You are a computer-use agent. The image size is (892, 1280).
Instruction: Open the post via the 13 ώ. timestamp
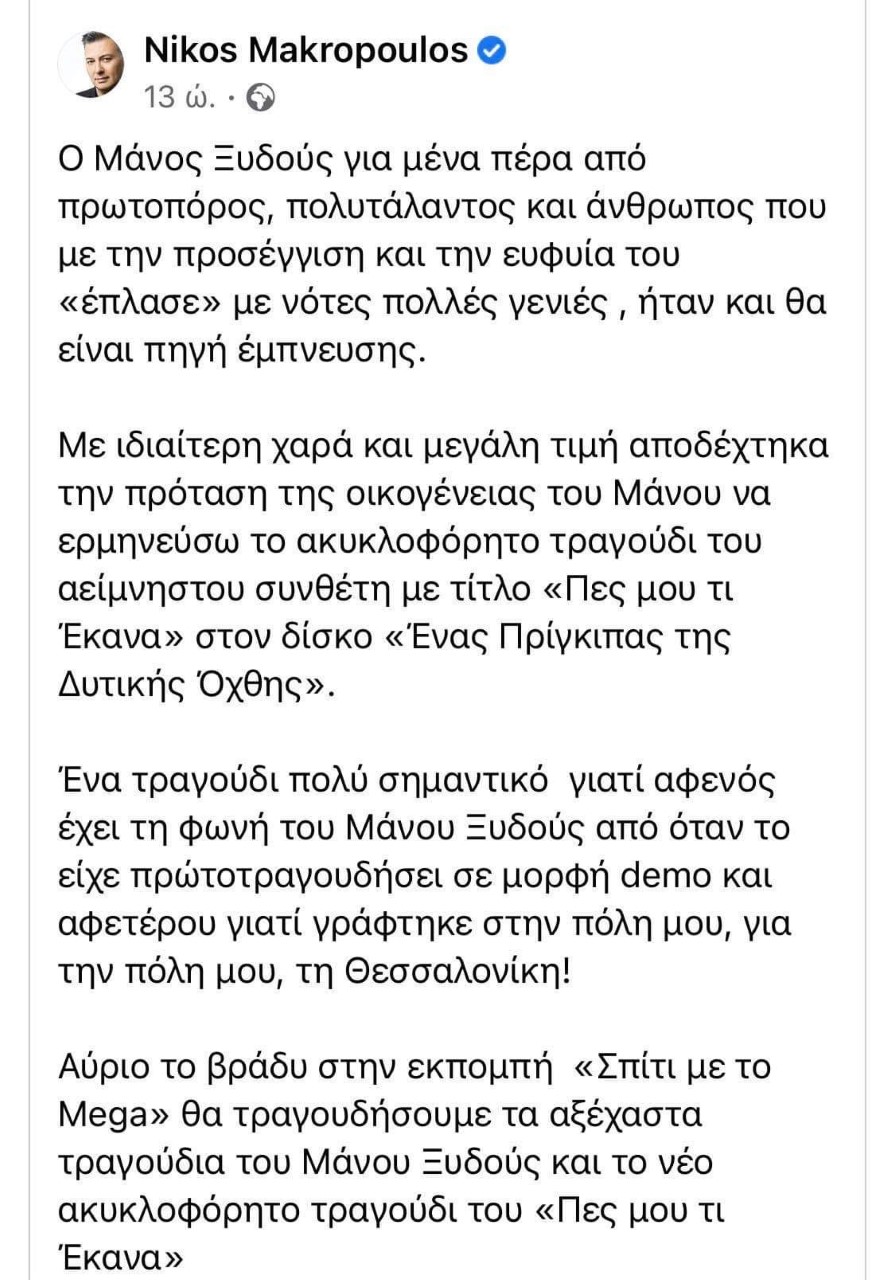[x=177, y=97]
